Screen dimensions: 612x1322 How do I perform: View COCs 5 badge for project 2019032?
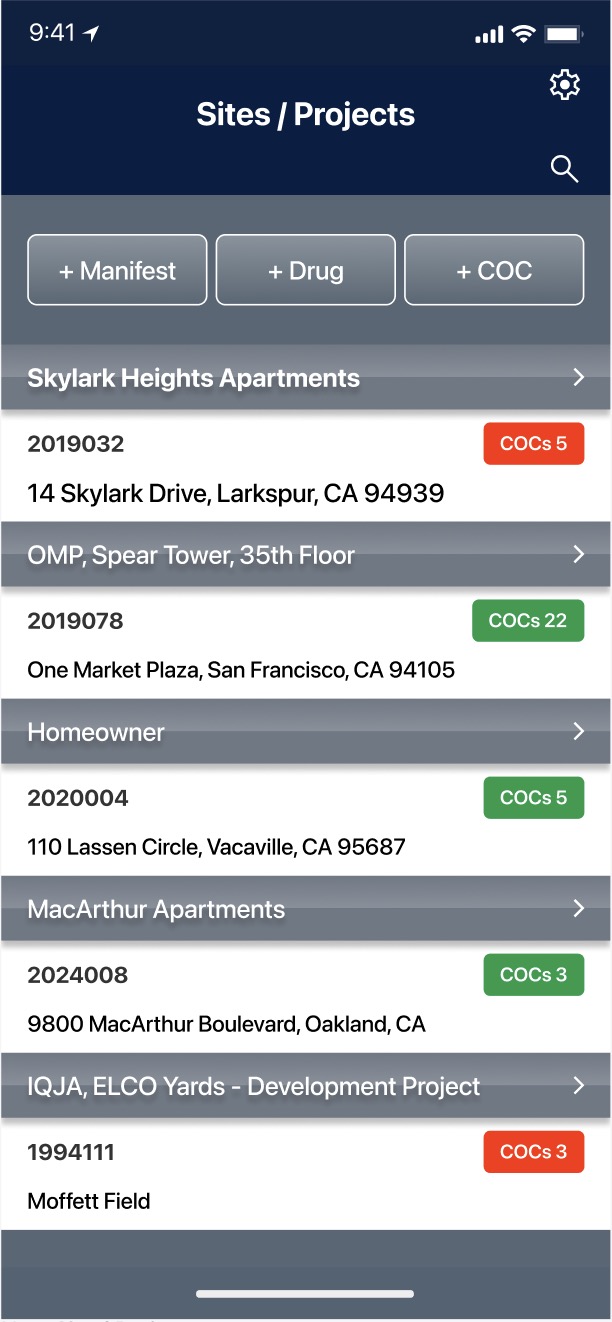point(533,444)
